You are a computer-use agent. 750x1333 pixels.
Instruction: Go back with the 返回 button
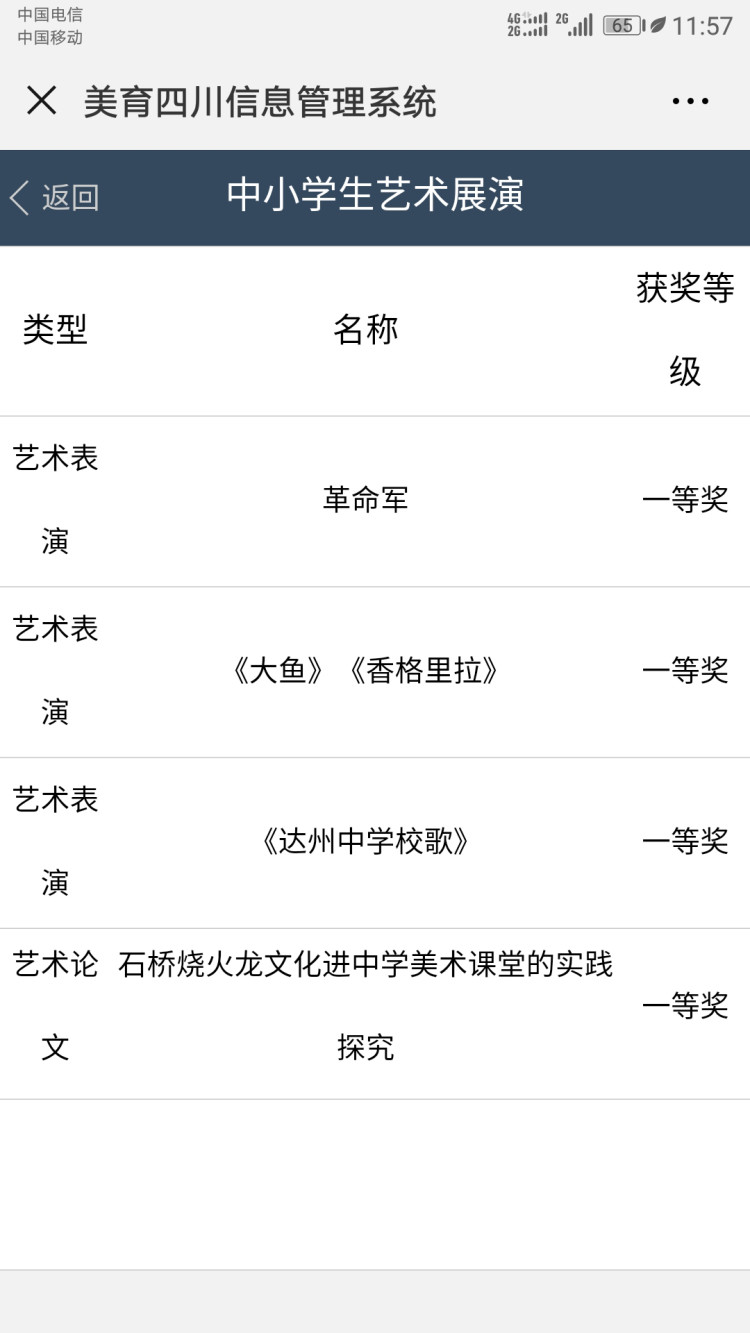[x=55, y=197]
